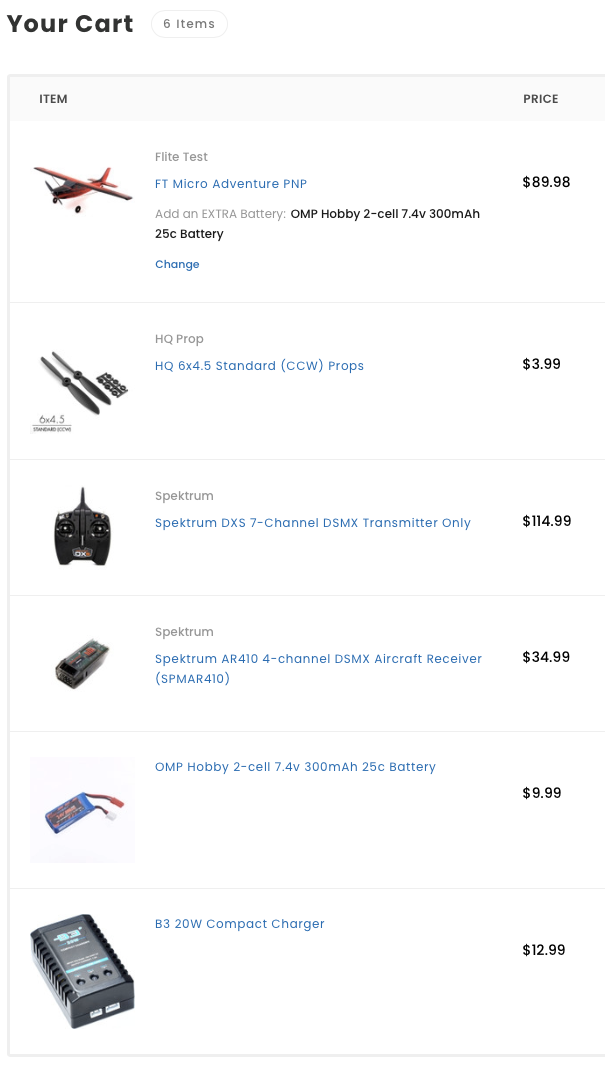Tap the red airplane product image
Viewport: 605px width, 1068px height.
pyautogui.click(x=82, y=189)
